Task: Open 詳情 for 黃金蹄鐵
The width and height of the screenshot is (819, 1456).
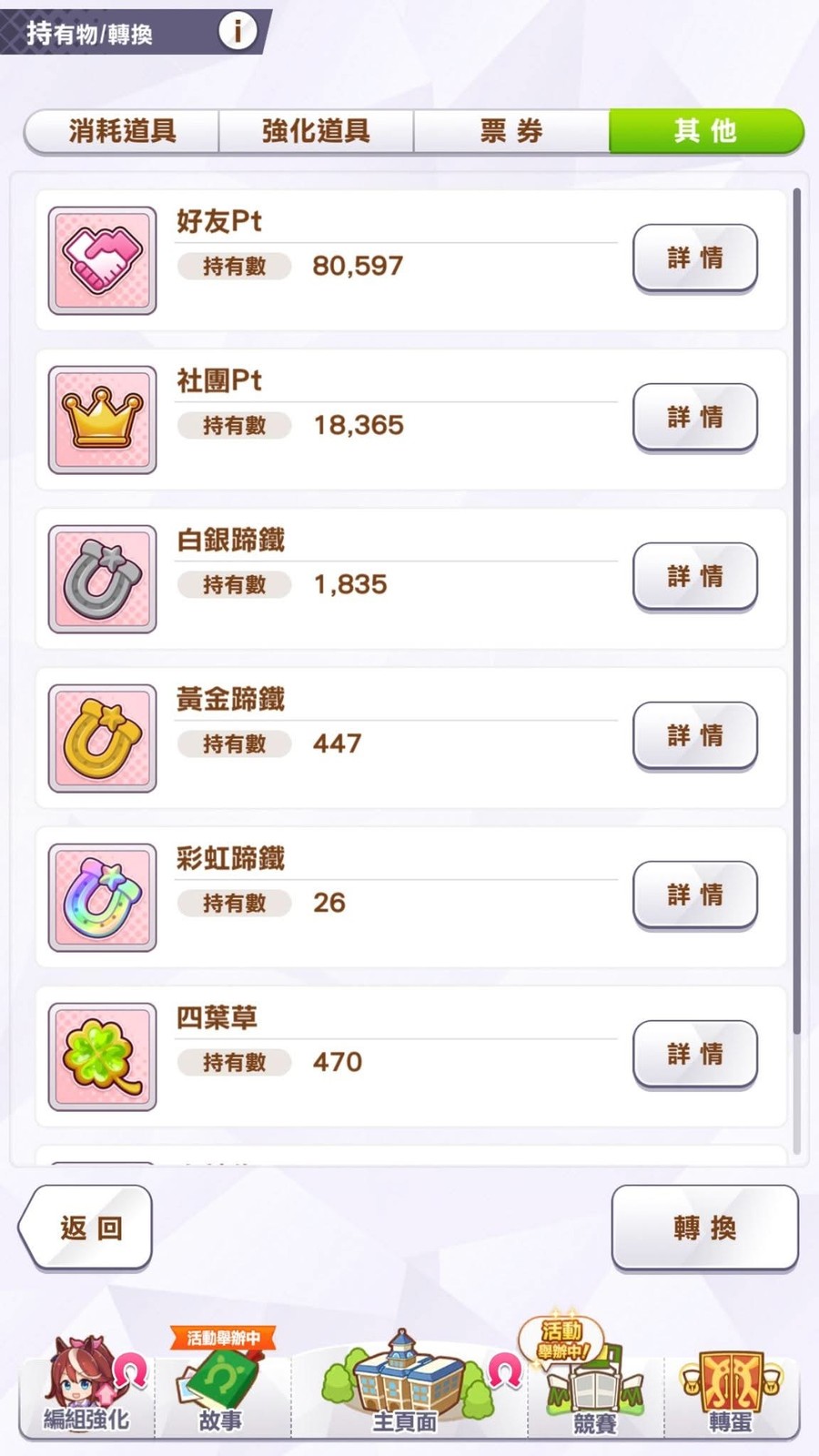Action: point(694,735)
